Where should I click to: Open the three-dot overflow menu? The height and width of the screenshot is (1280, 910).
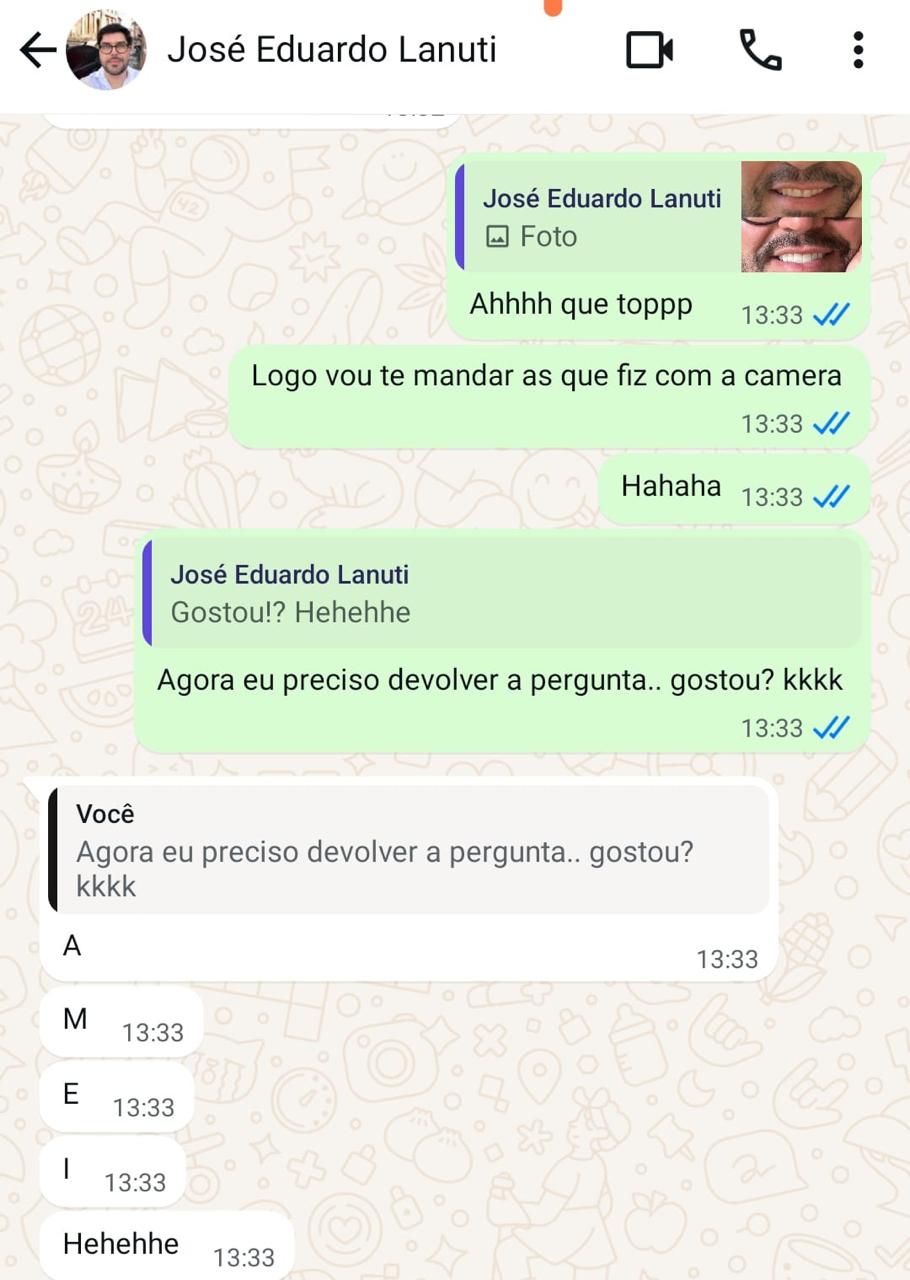(857, 50)
